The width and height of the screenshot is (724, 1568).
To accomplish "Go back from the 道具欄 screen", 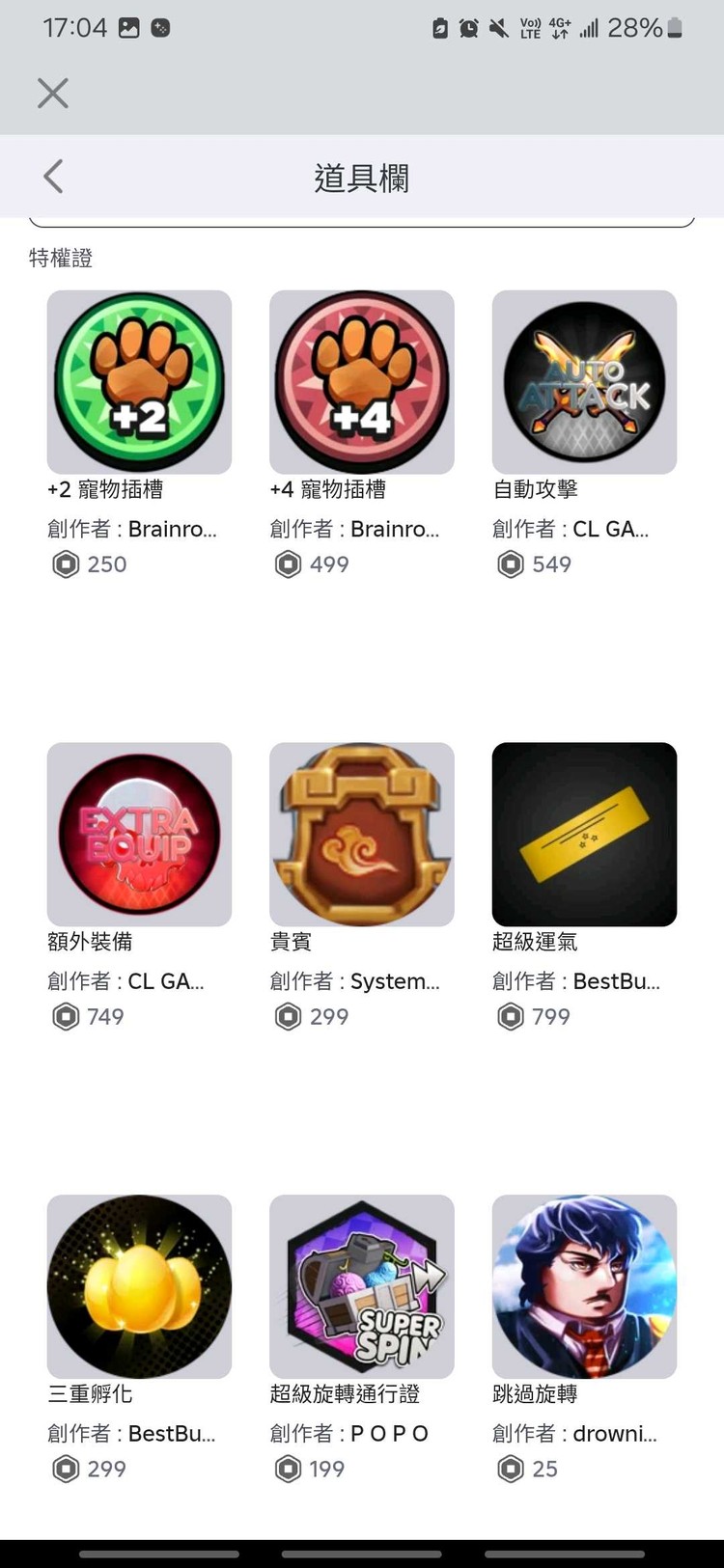I will [x=53, y=177].
